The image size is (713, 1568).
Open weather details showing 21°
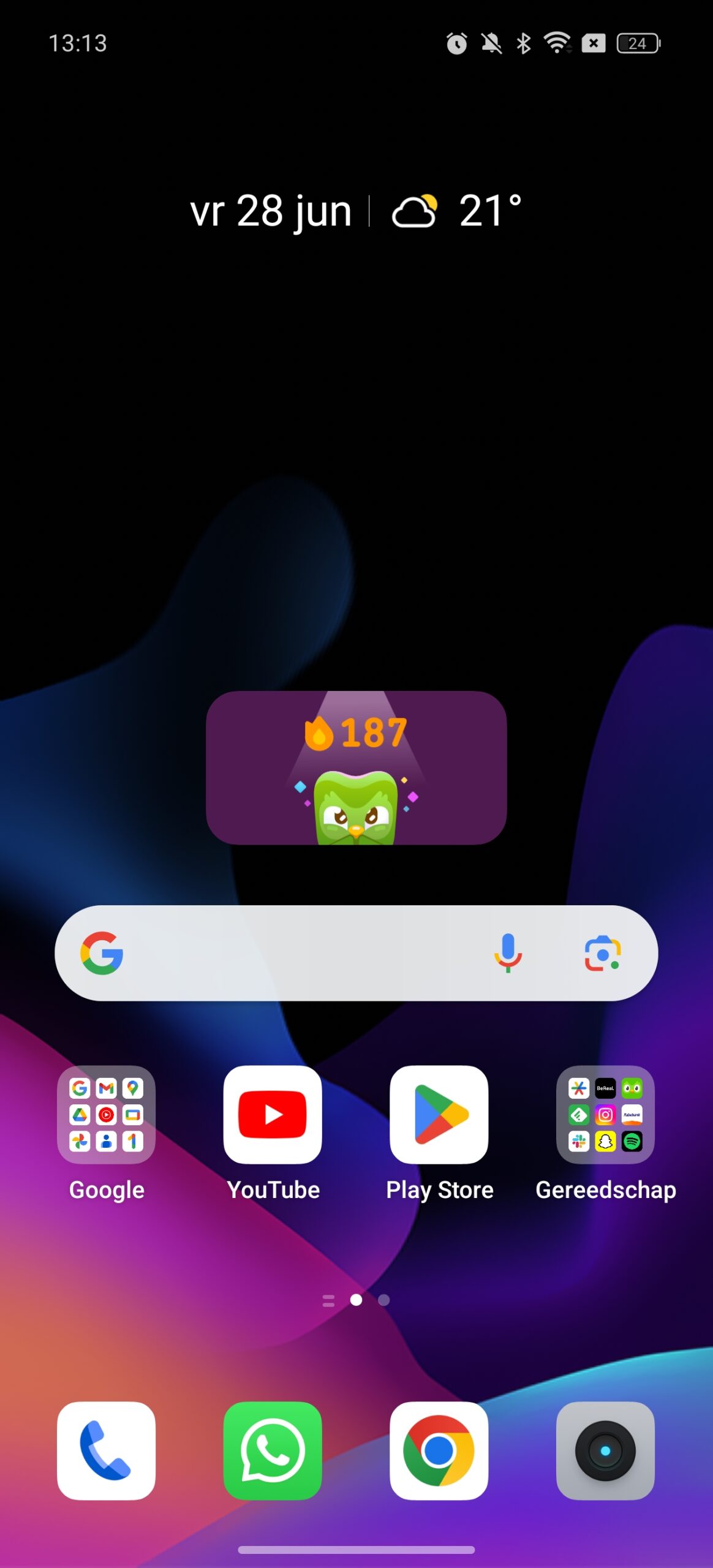(x=456, y=211)
